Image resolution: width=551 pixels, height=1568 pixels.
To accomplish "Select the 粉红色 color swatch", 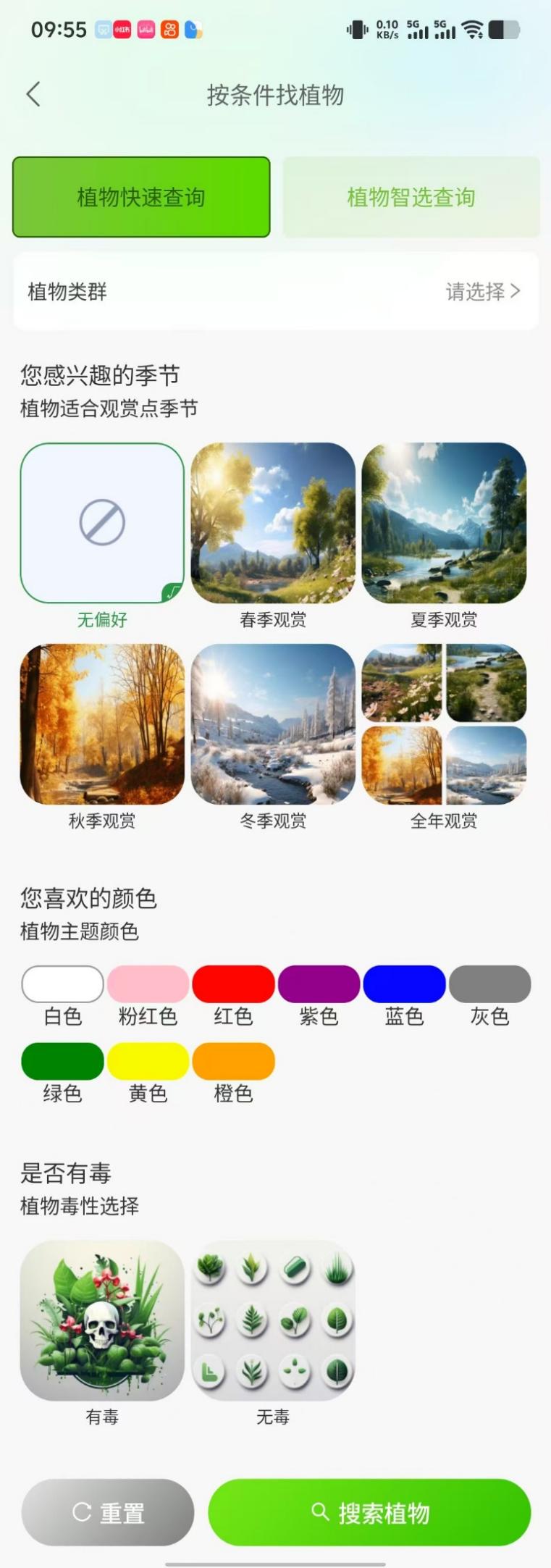I will click(148, 984).
